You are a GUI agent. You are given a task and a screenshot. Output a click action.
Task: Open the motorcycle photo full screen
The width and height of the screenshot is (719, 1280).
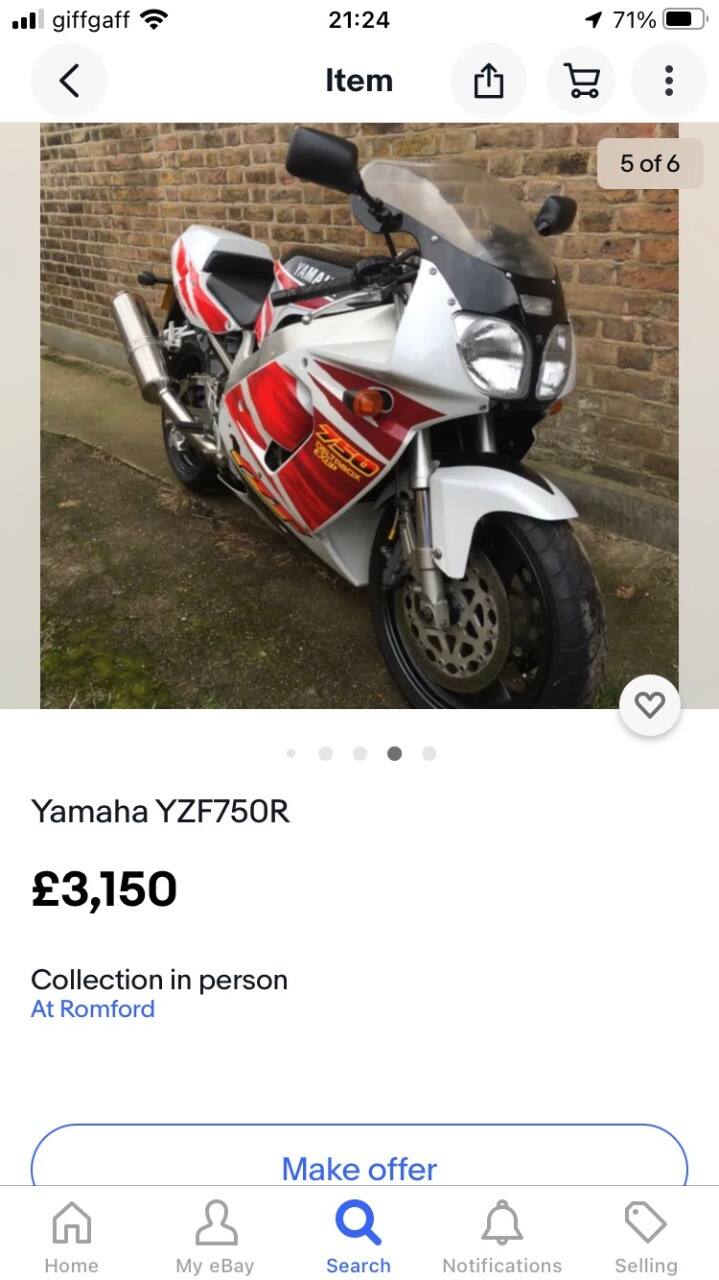(x=359, y=415)
